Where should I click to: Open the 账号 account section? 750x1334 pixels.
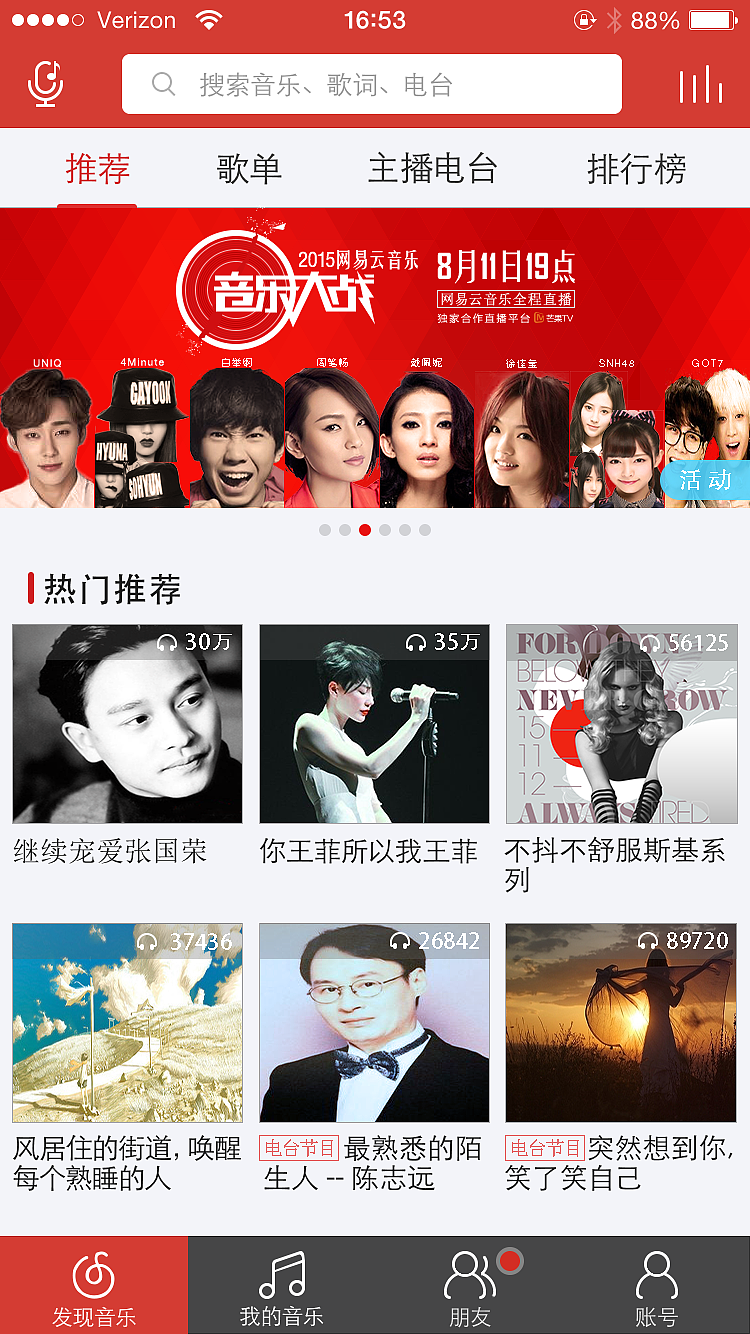(657, 1285)
